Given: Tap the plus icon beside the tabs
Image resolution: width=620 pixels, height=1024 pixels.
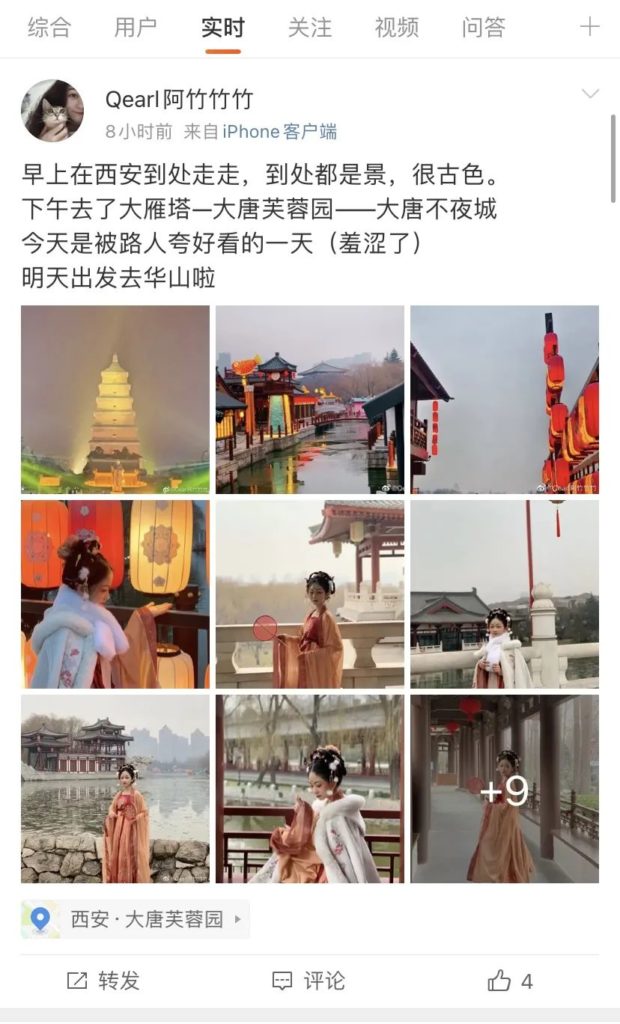Looking at the screenshot, I should [x=590, y=27].
